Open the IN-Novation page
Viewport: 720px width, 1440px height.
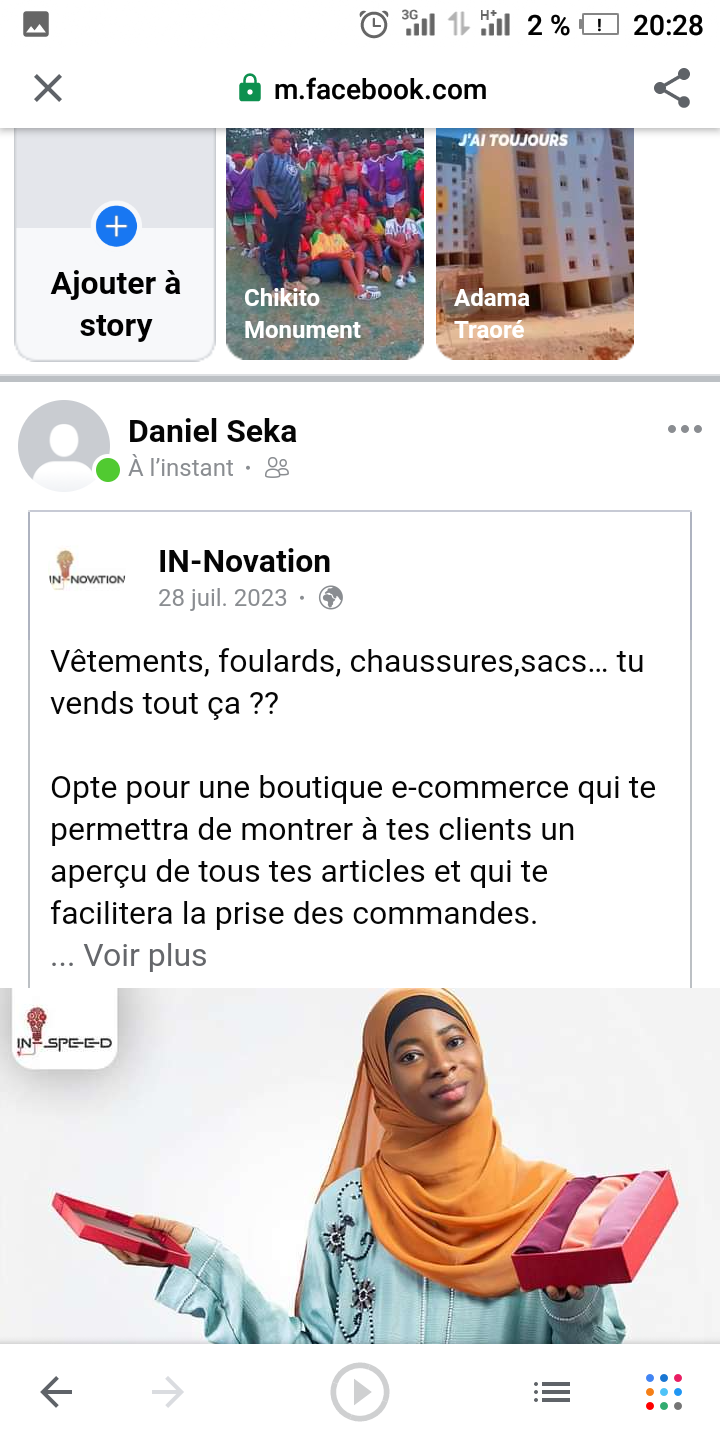pos(244,561)
